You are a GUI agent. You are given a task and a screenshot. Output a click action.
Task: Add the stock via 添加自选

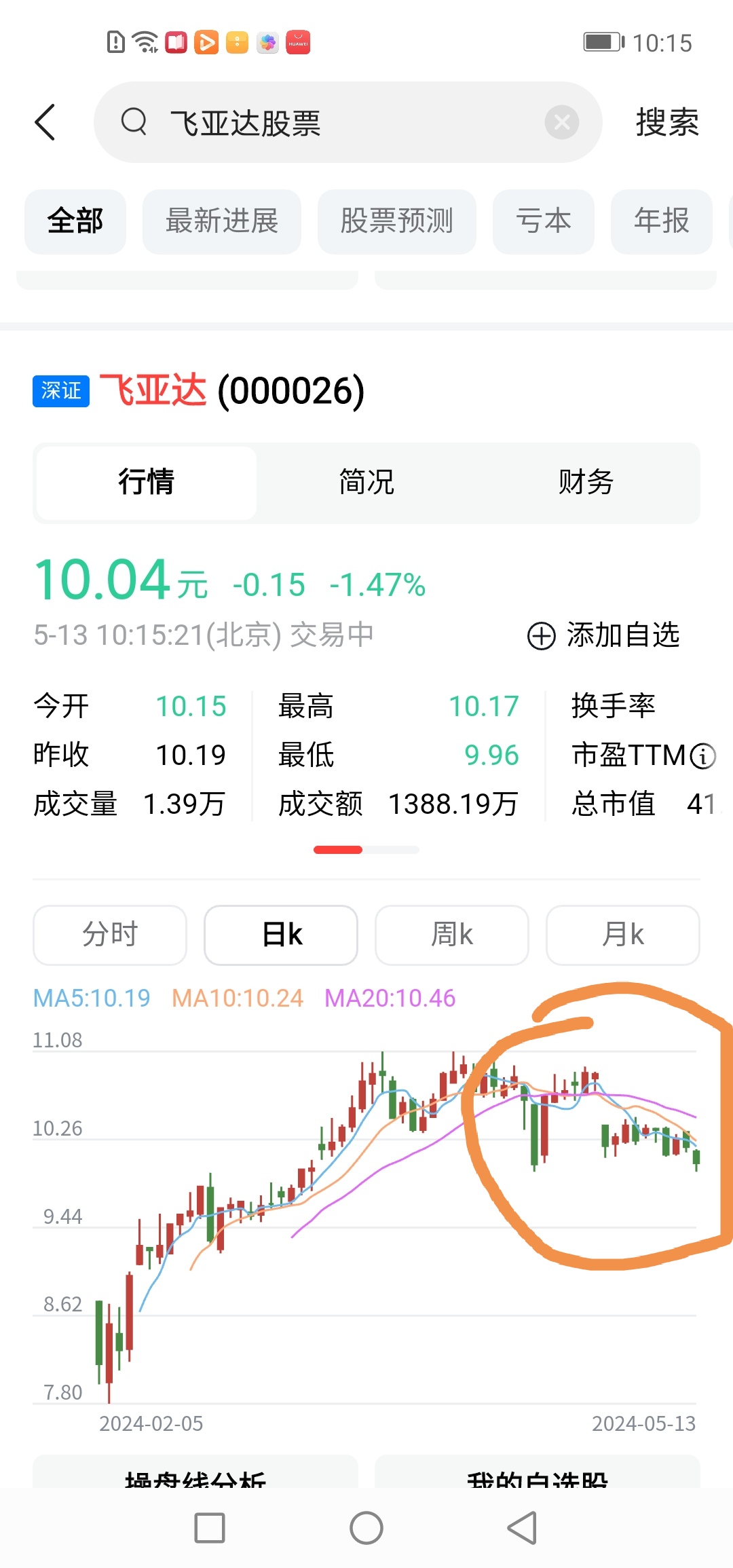[x=604, y=635]
